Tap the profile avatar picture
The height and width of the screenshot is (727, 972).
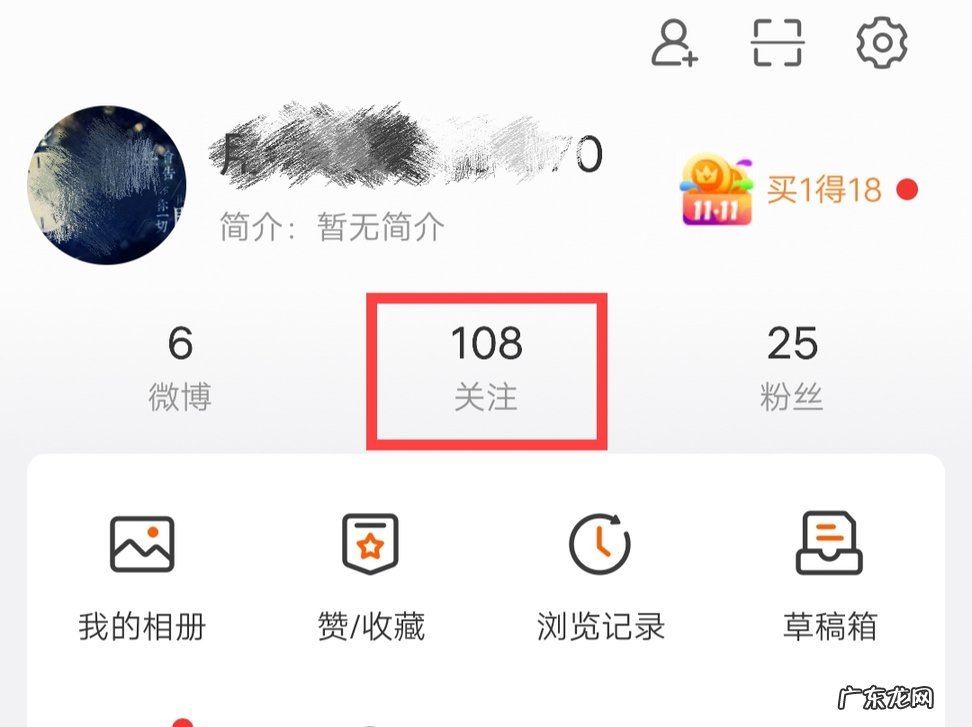pos(107,185)
